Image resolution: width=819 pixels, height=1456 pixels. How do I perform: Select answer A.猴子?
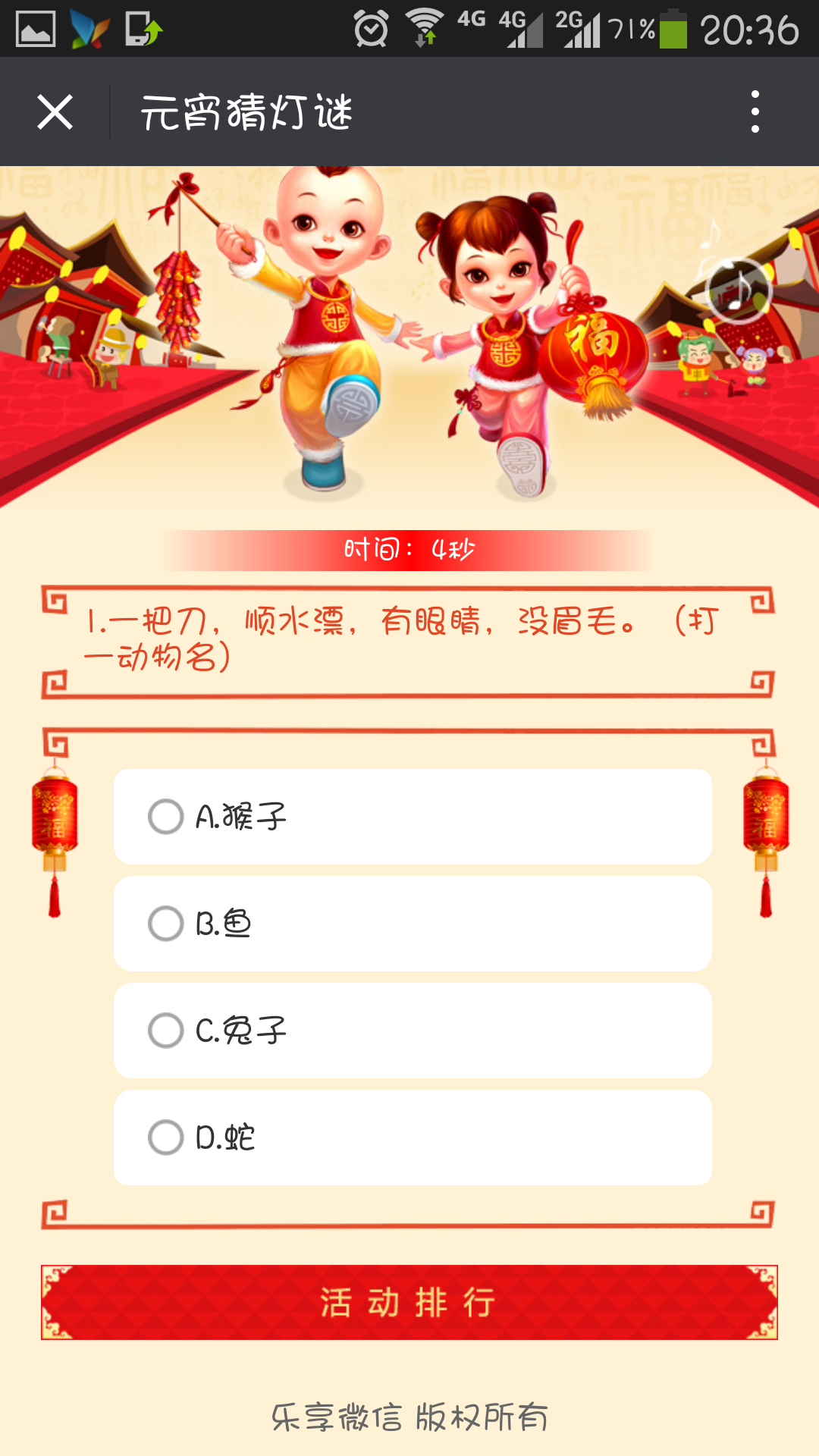(166, 817)
